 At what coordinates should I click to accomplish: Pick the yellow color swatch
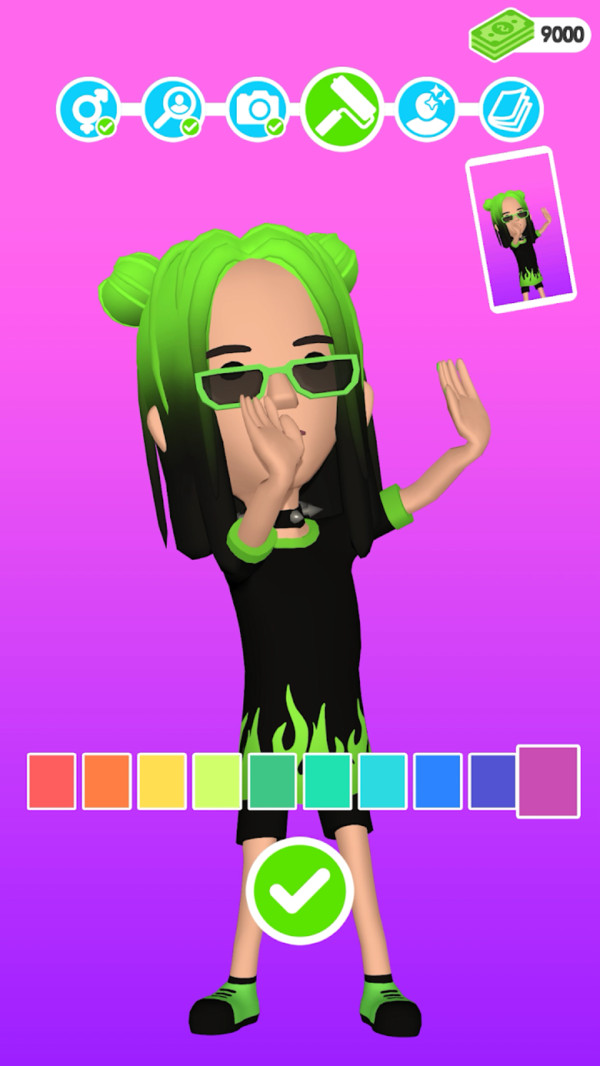point(162,781)
